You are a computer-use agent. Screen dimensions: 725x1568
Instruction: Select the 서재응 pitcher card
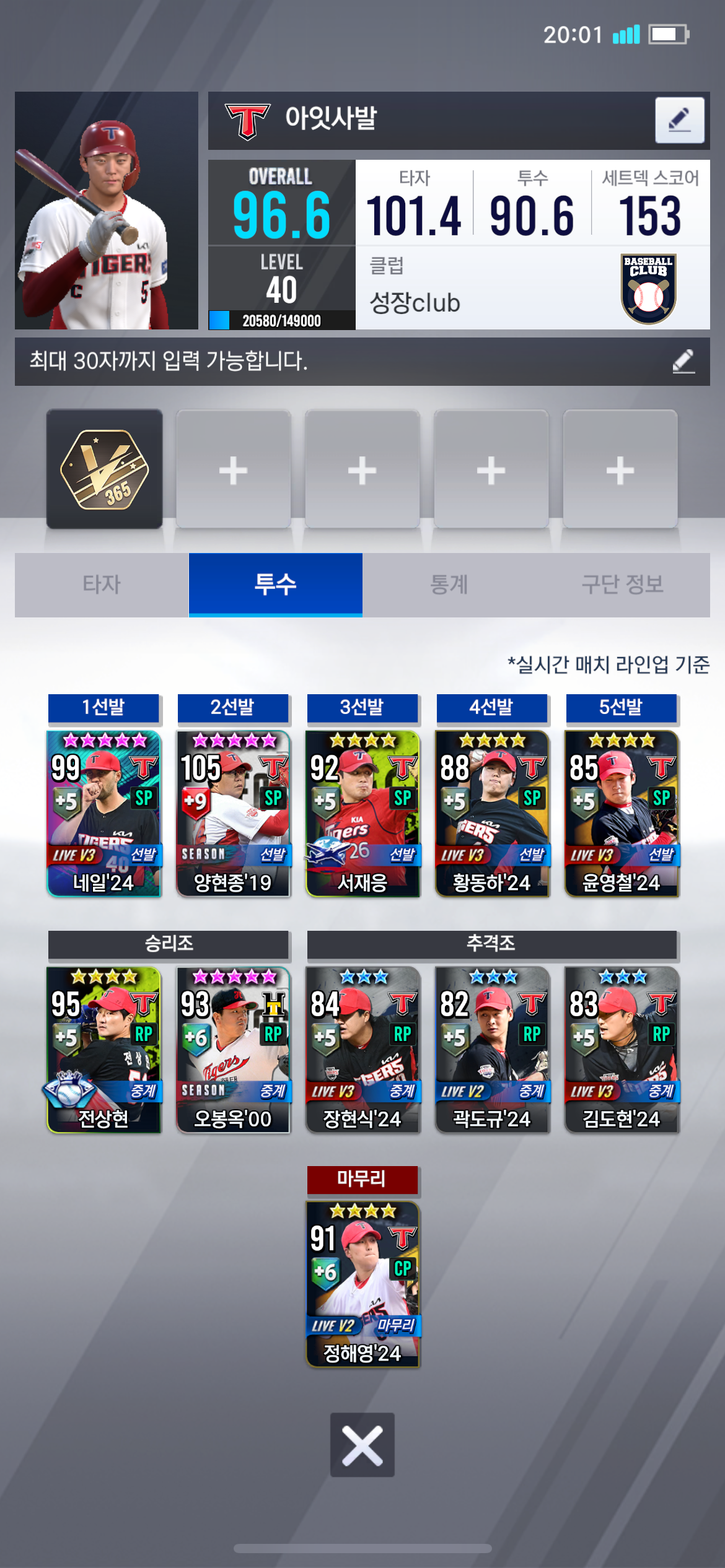tap(363, 814)
